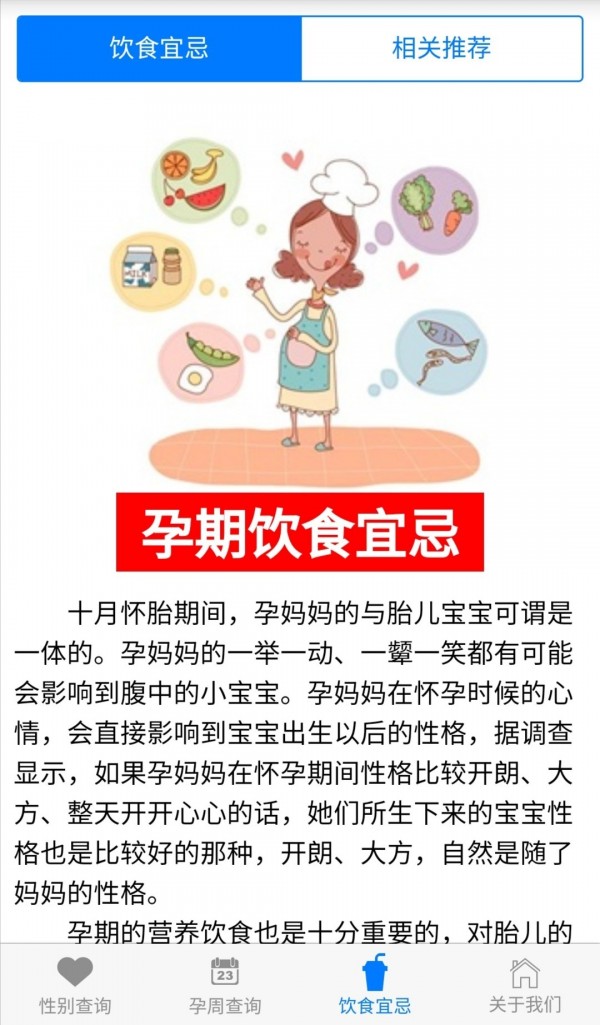Open the 性别查询 tab
Image resolution: width=600 pixels, height=1025 pixels.
(75, 984)
